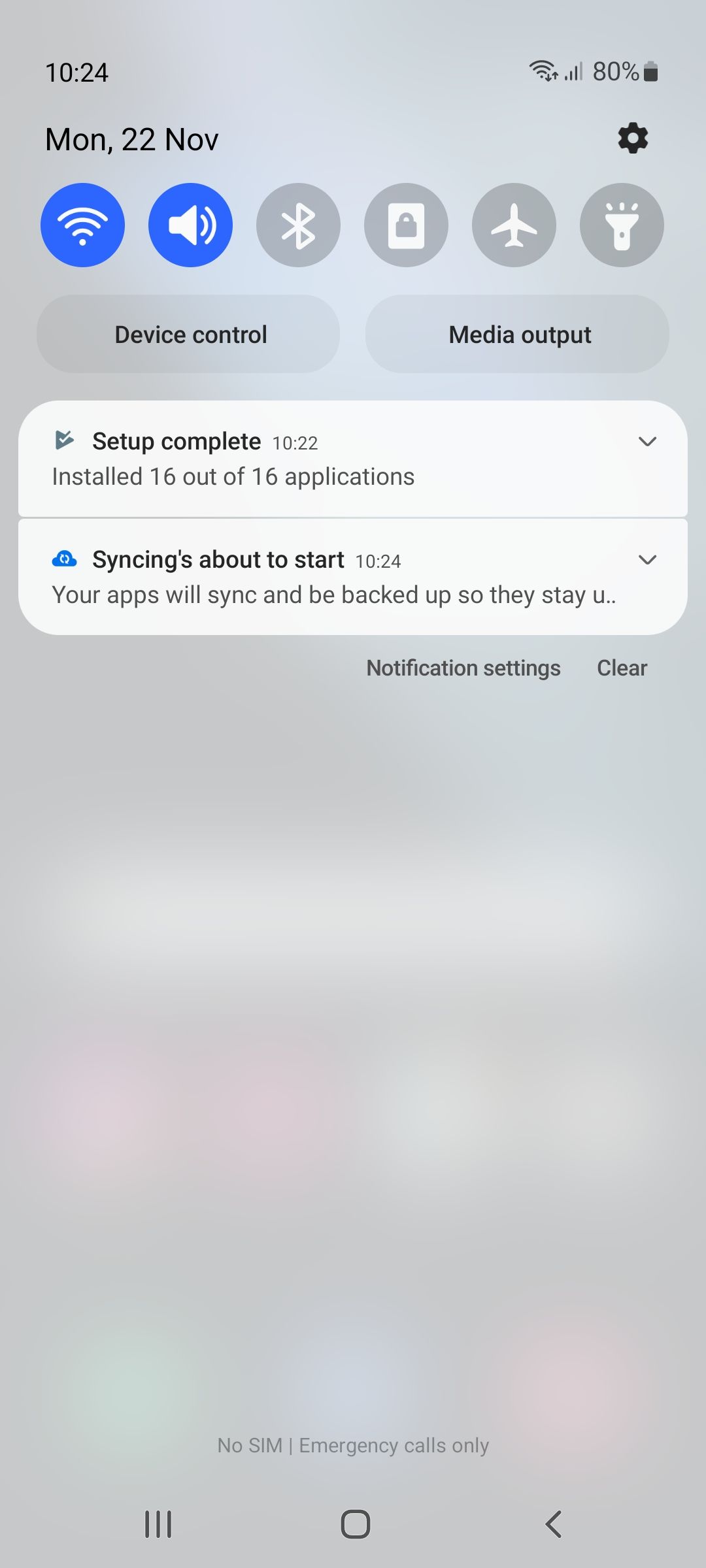Clear all notifications
The image size is (706, 1568).
(622, 668)
